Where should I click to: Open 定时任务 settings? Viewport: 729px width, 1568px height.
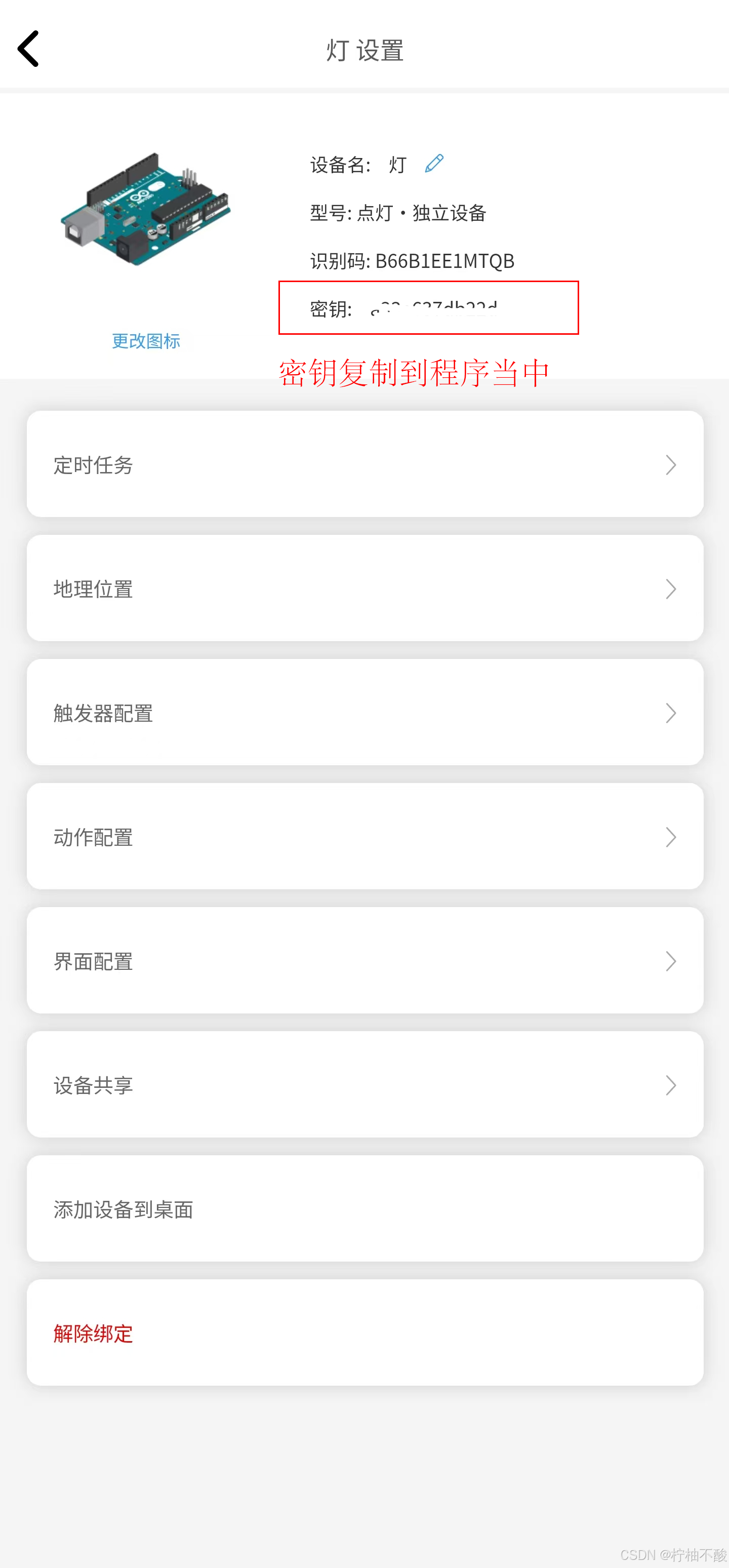365,464
